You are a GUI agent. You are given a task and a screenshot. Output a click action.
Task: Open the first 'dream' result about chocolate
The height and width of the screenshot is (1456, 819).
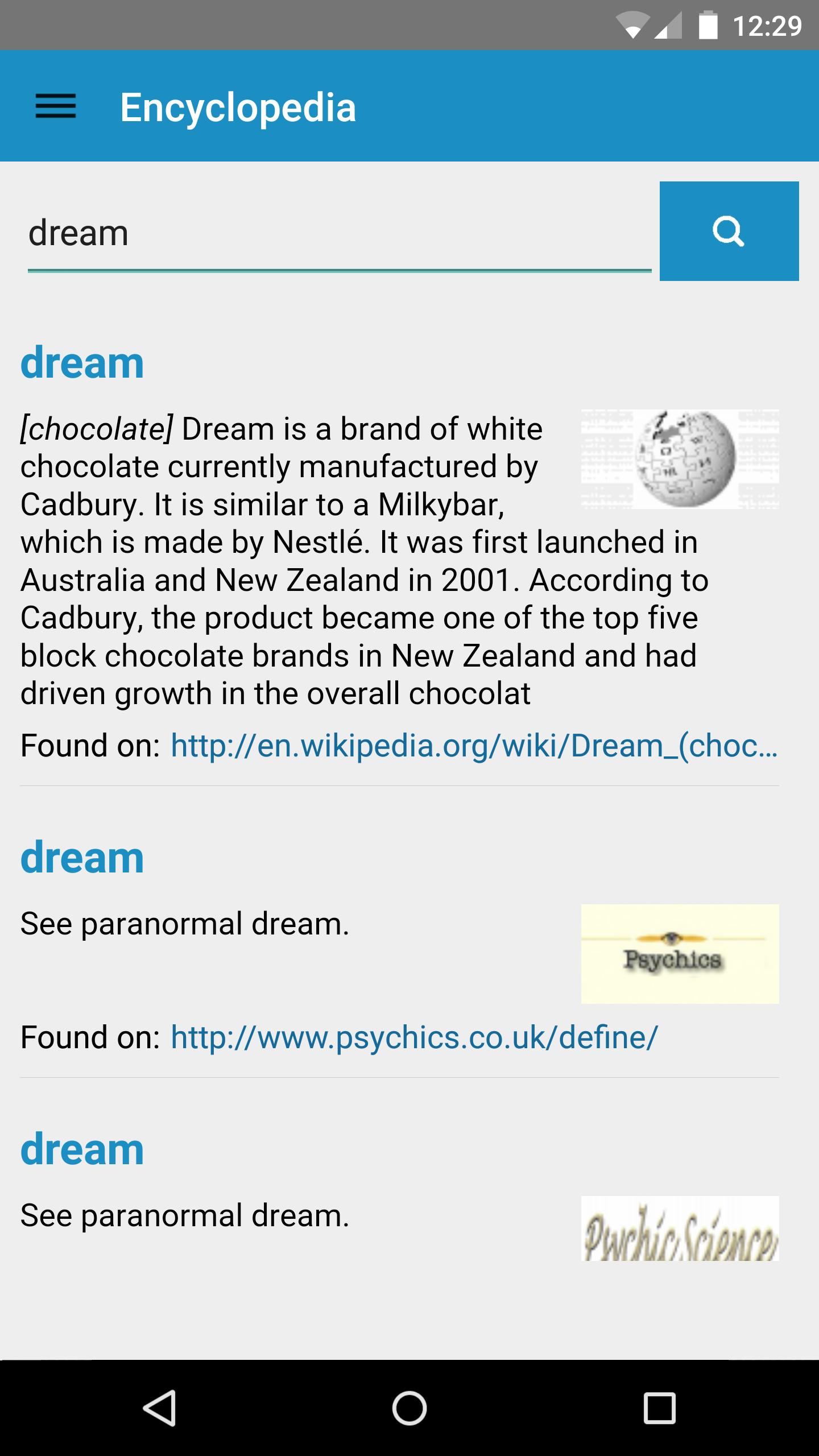click(x=82, y=363)
